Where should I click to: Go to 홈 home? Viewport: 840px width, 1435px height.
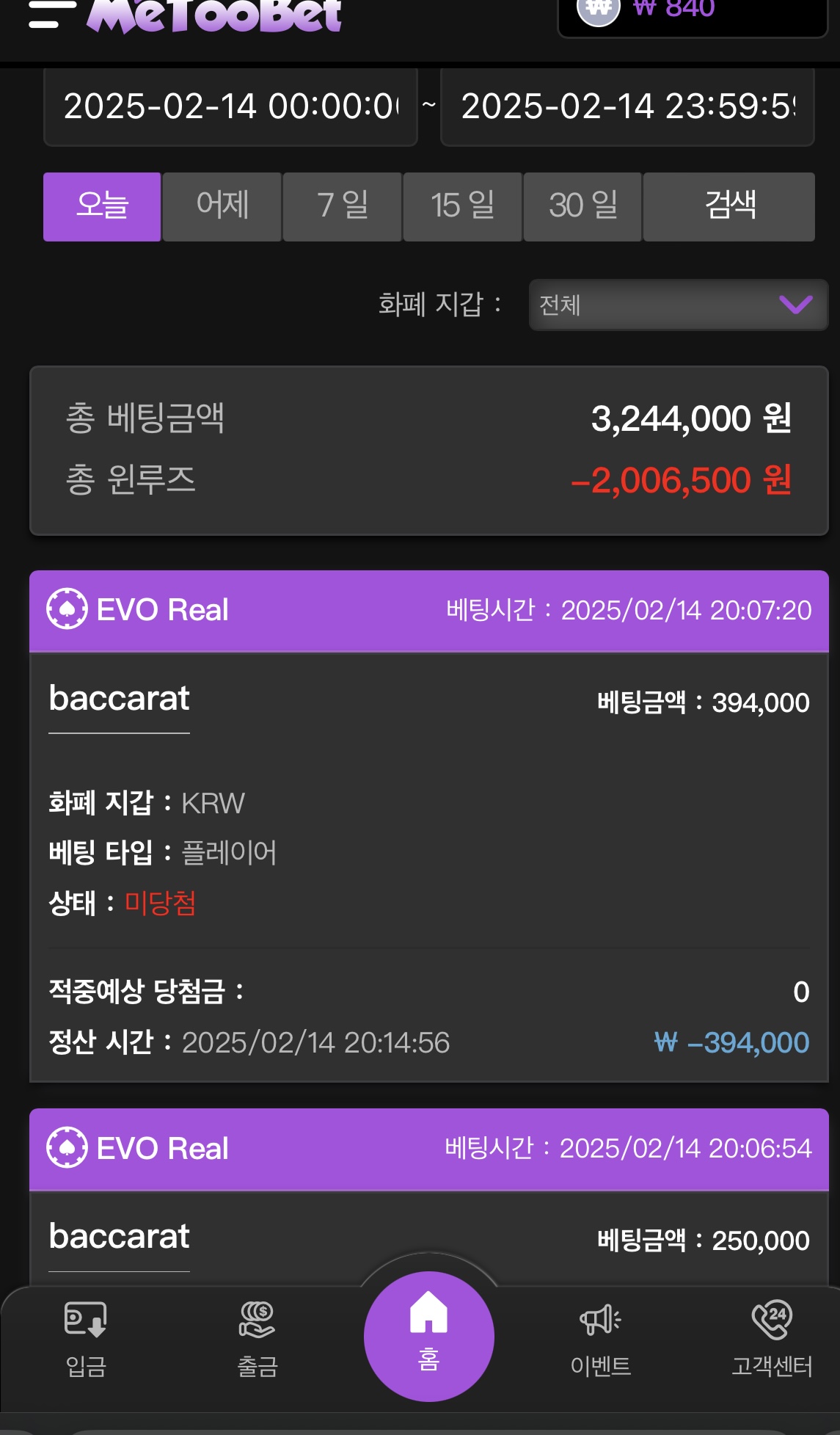(429, 1336)
